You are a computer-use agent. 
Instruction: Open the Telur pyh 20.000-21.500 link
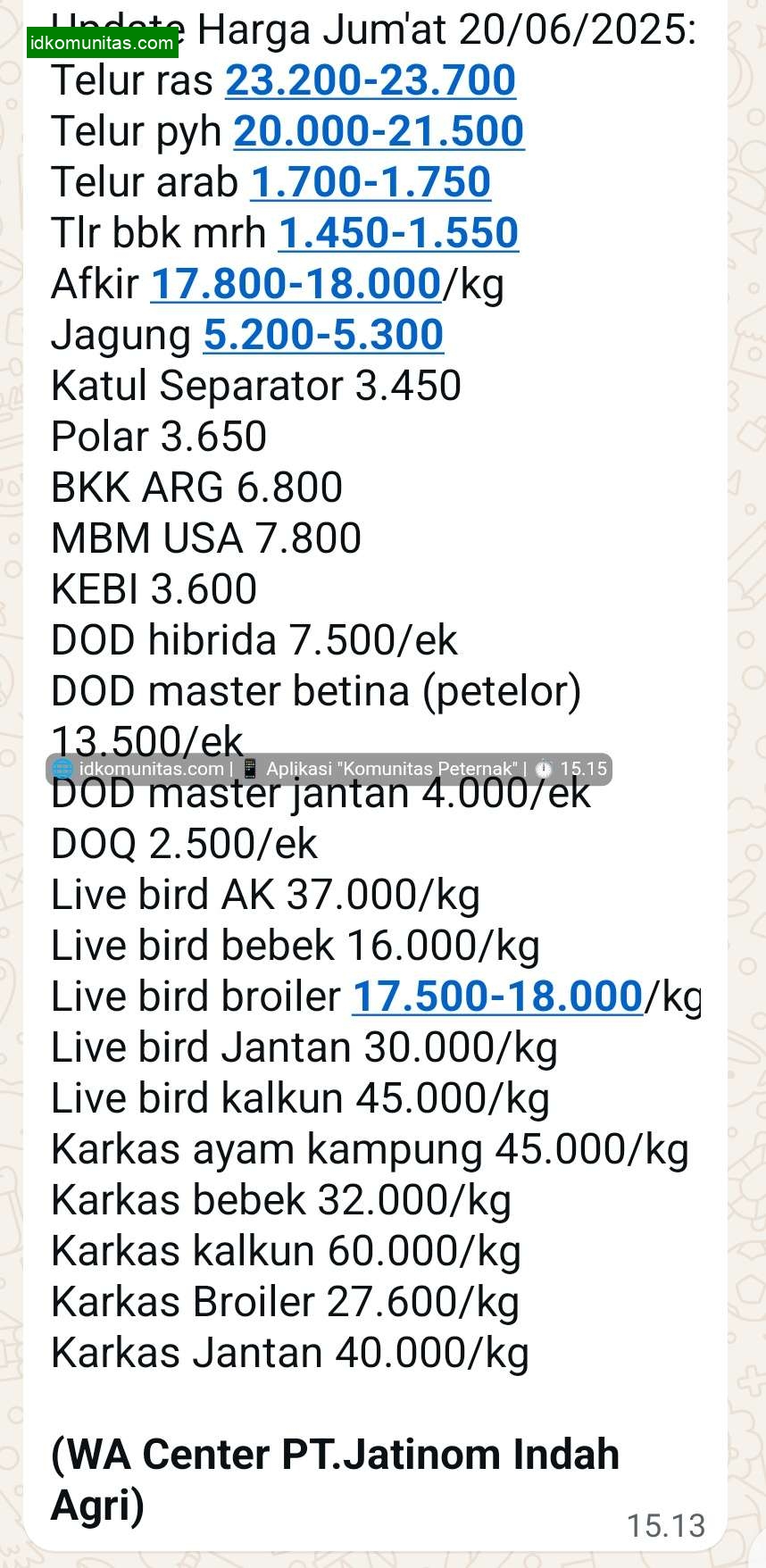coord(379,131)
